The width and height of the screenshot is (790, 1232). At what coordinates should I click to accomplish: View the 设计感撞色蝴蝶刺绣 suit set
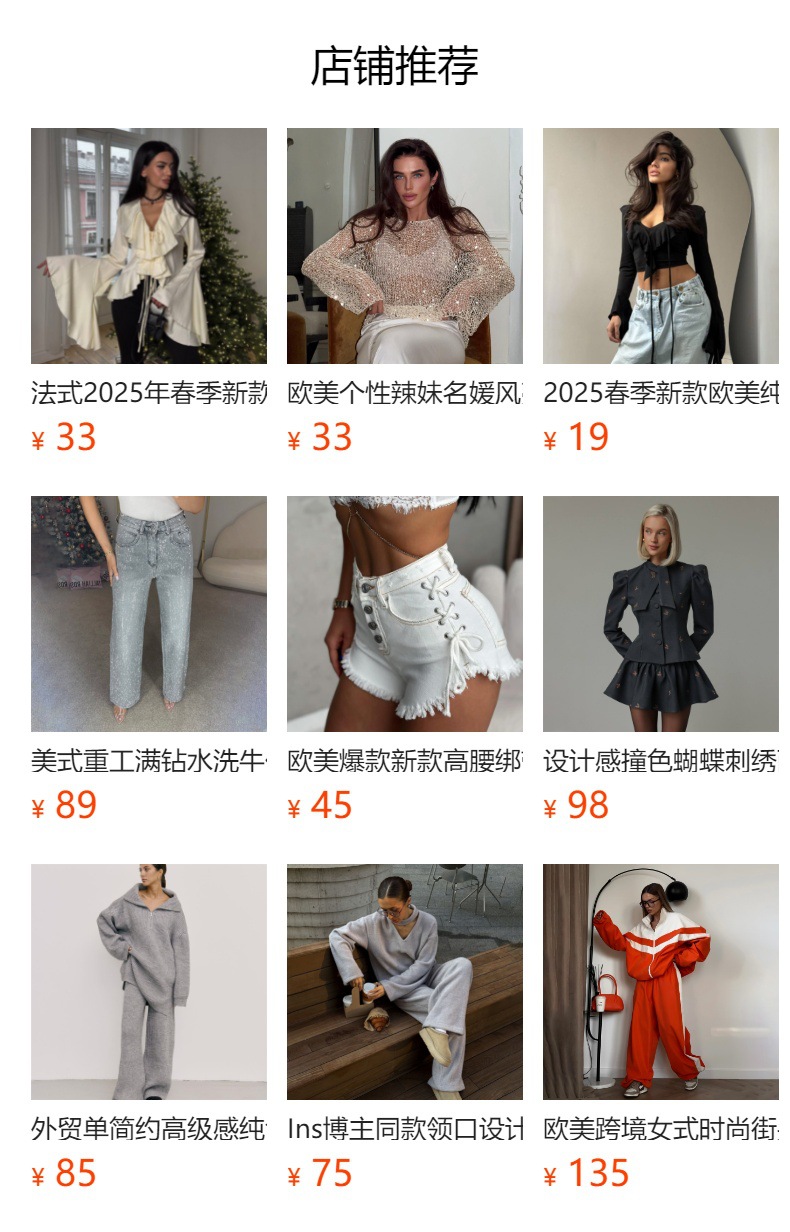coord(660,614)
